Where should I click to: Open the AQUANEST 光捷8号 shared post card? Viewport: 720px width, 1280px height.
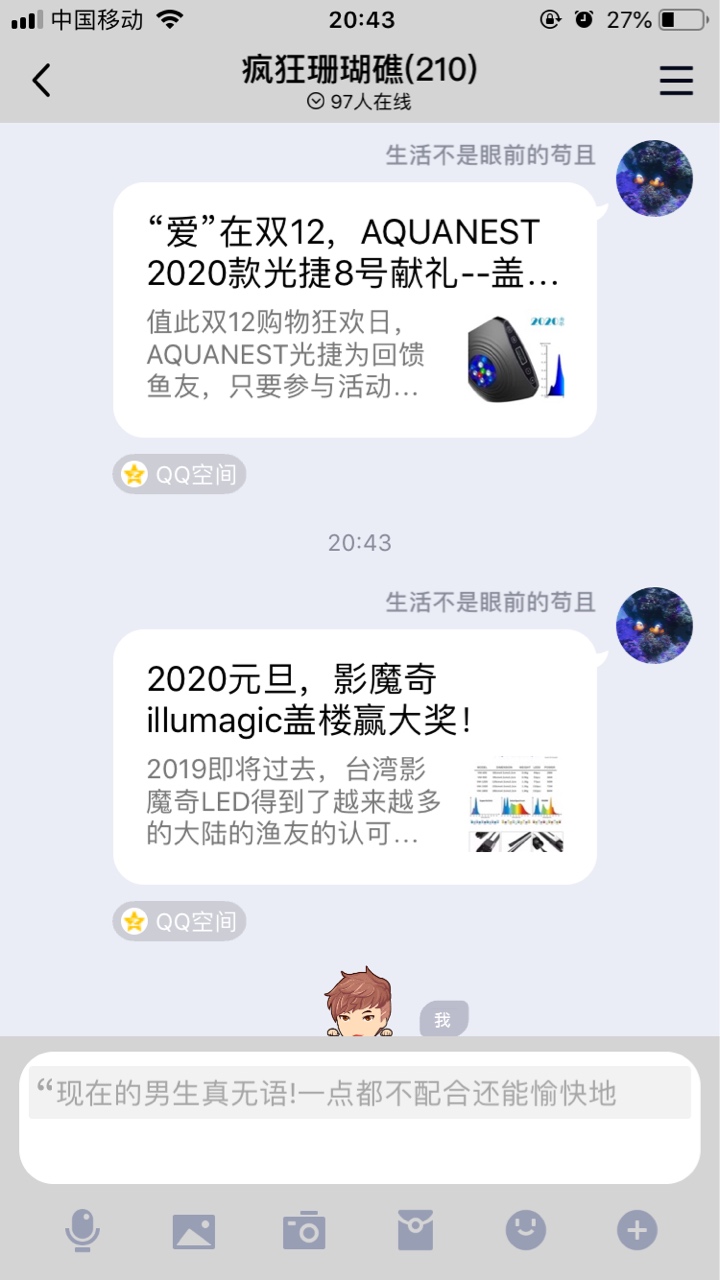coord(354,310)
